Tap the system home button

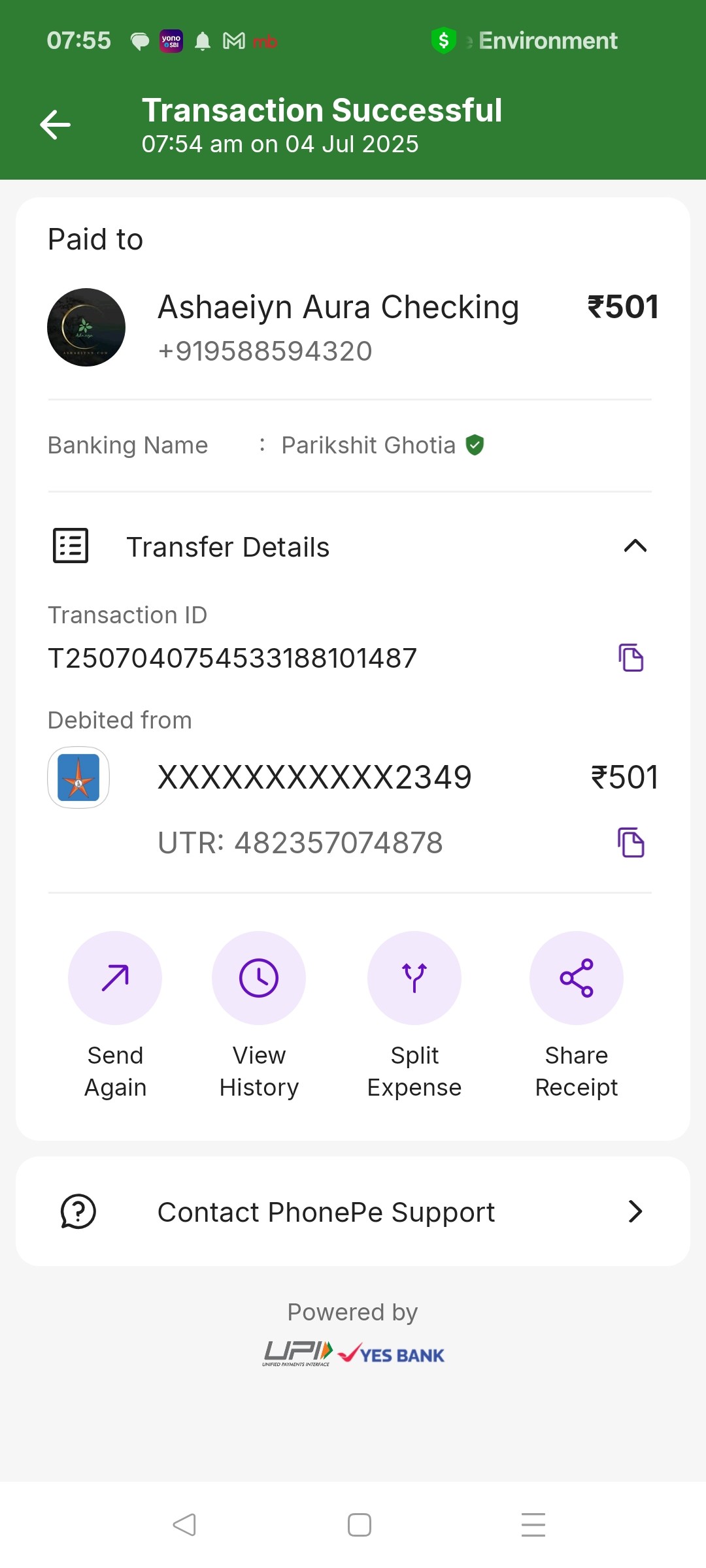click(359, 1525)
